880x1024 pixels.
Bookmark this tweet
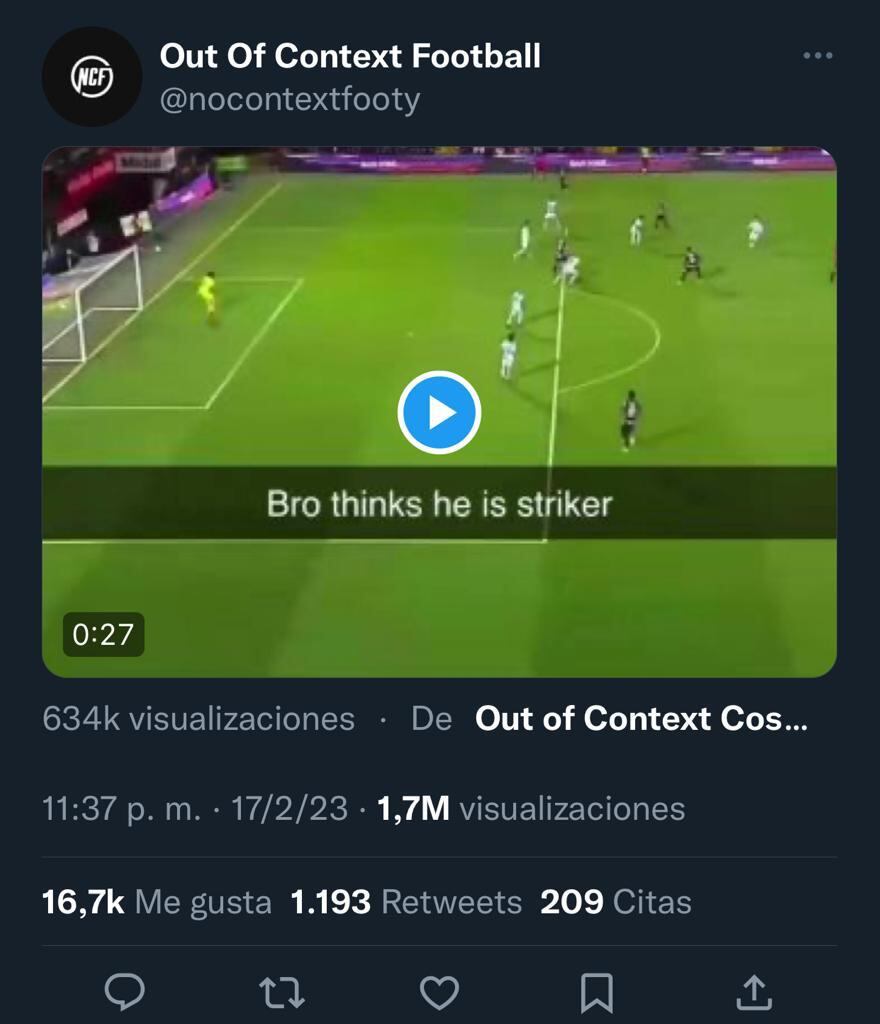click(x=596, y=992)
